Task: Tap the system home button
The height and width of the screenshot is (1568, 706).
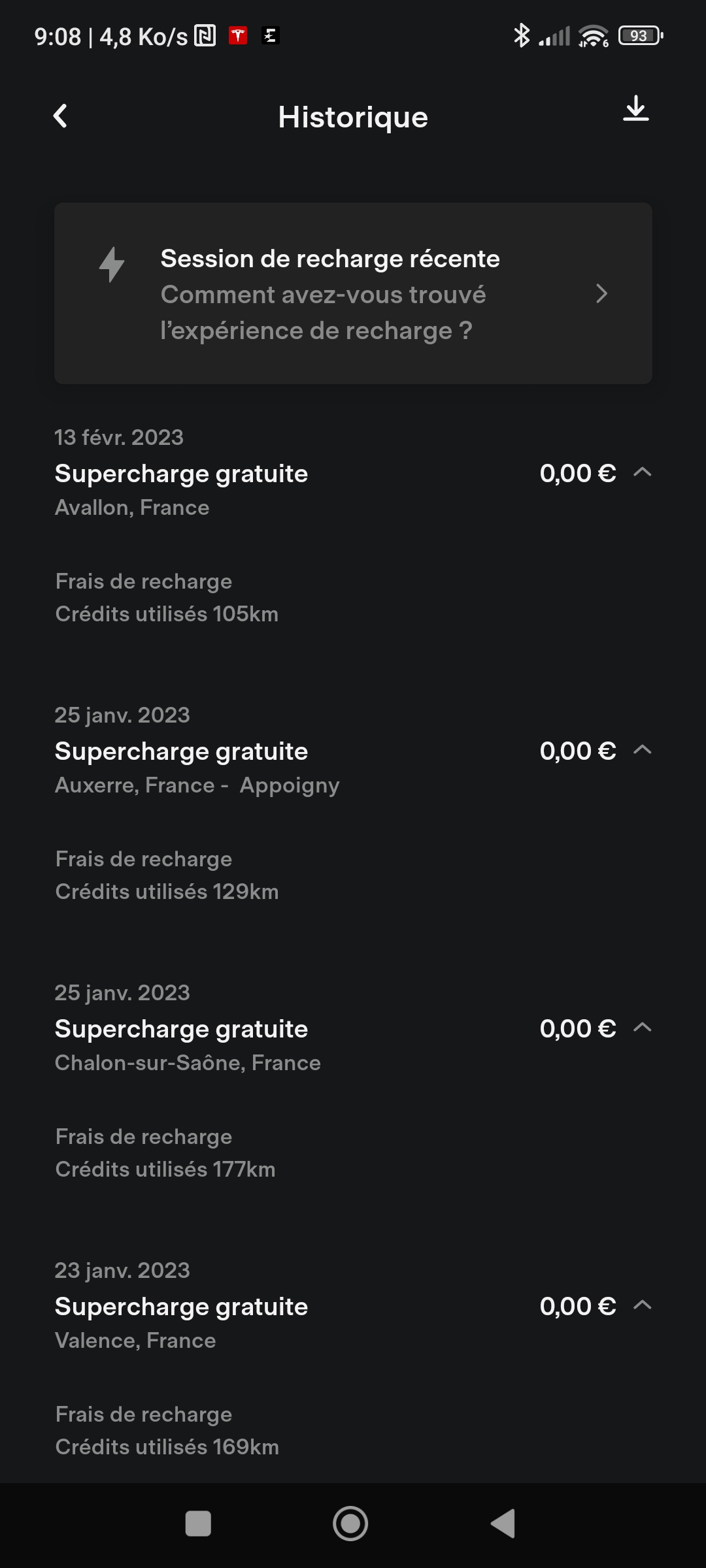Action: click(x=350, y=1524)
